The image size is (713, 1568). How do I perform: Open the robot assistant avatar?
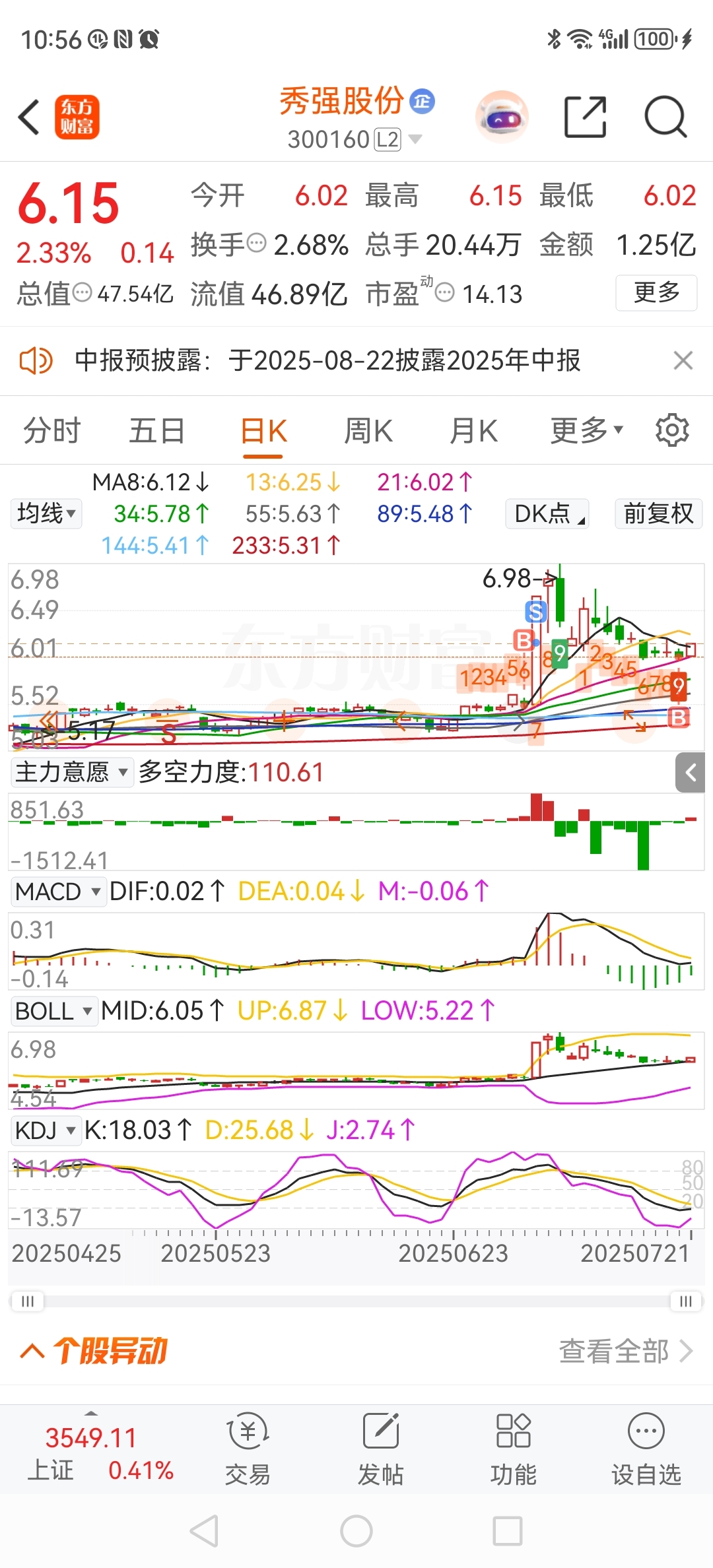tap(502, 117)
